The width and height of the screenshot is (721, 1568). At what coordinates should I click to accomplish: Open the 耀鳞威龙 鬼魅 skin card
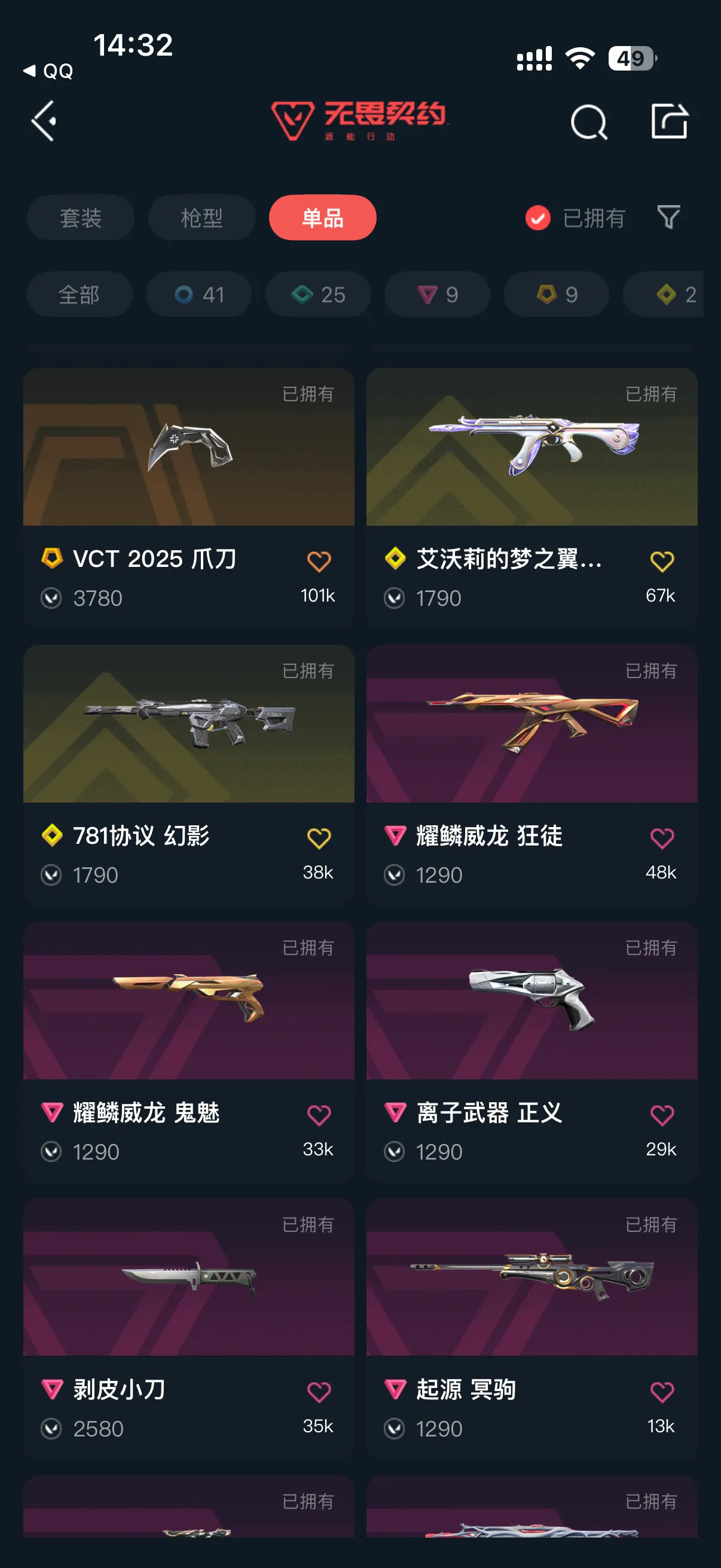(188, 1052)
